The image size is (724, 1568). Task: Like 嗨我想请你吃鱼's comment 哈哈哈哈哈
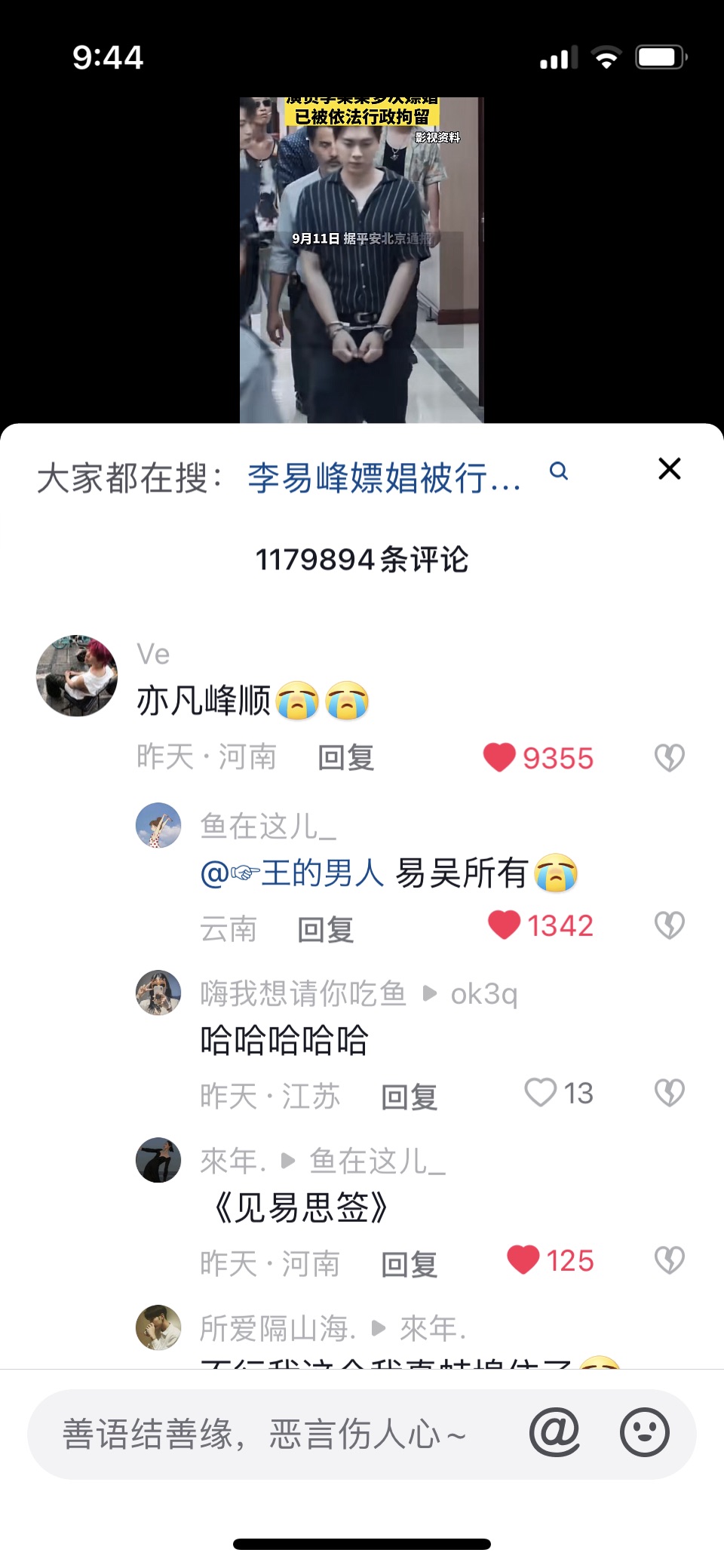pyautogui.click(x=540, y=1093)
